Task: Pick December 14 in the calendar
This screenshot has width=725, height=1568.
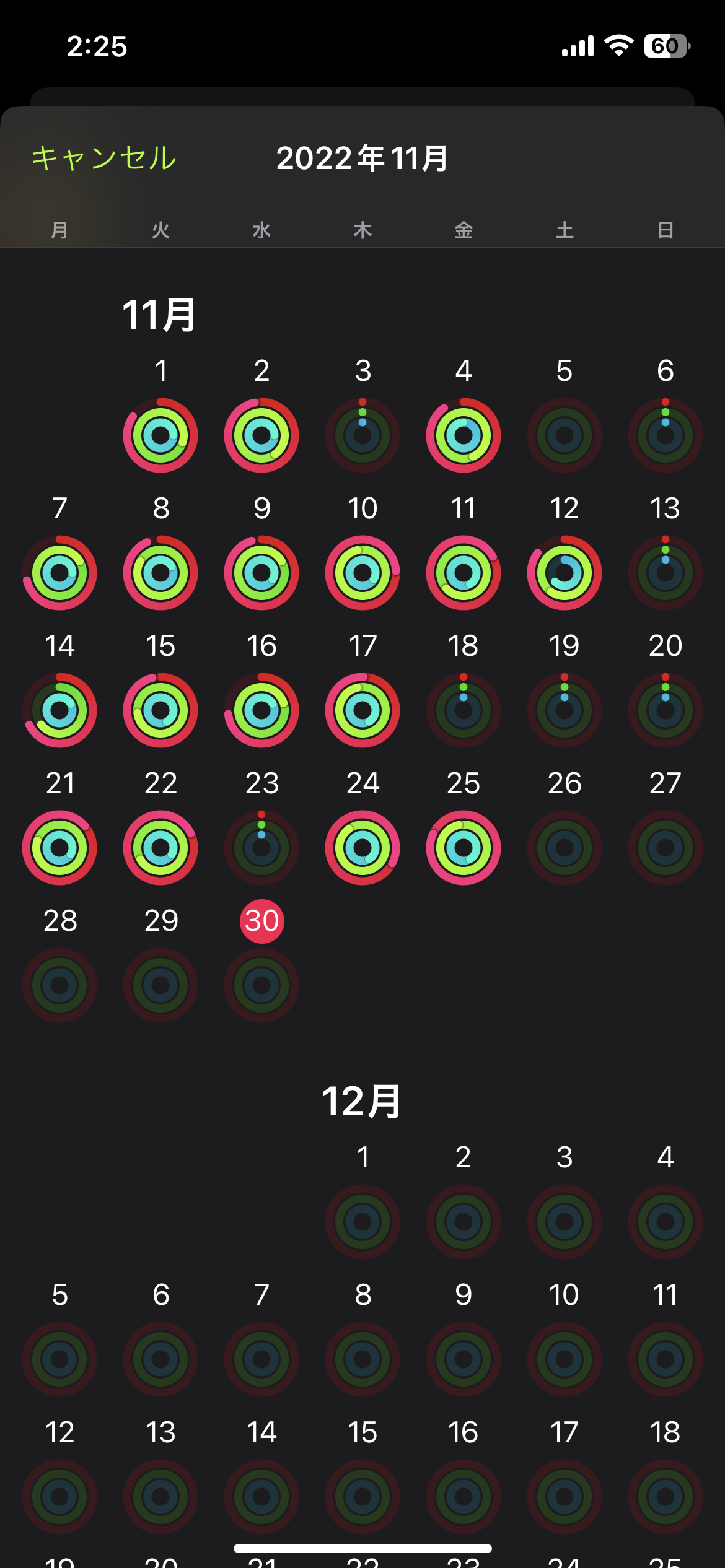Action: point(261,1496)
